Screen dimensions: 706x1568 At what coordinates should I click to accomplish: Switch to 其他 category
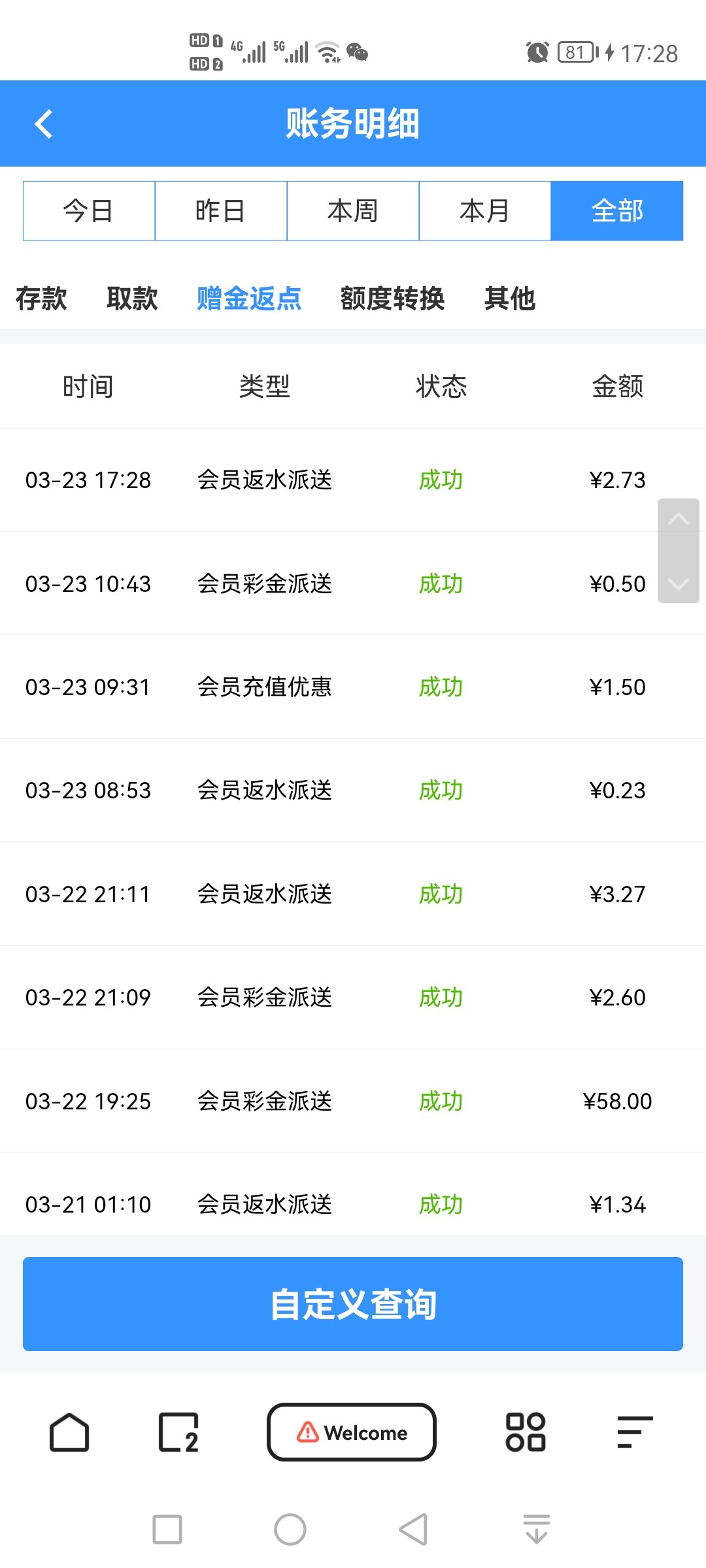pyautogui.click(x=510, y=299)
